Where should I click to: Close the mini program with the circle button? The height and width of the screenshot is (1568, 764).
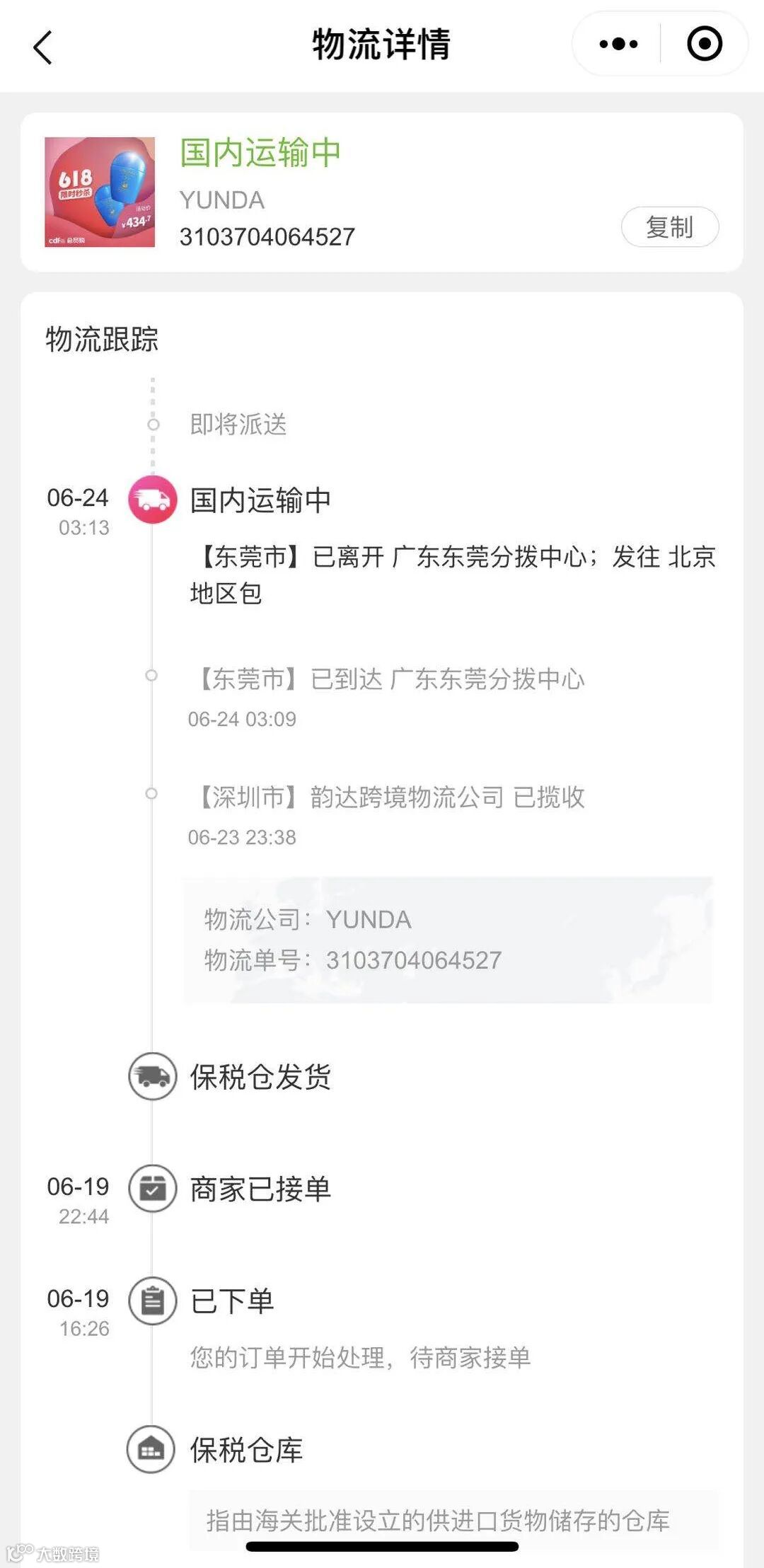(x=705, y=44)
